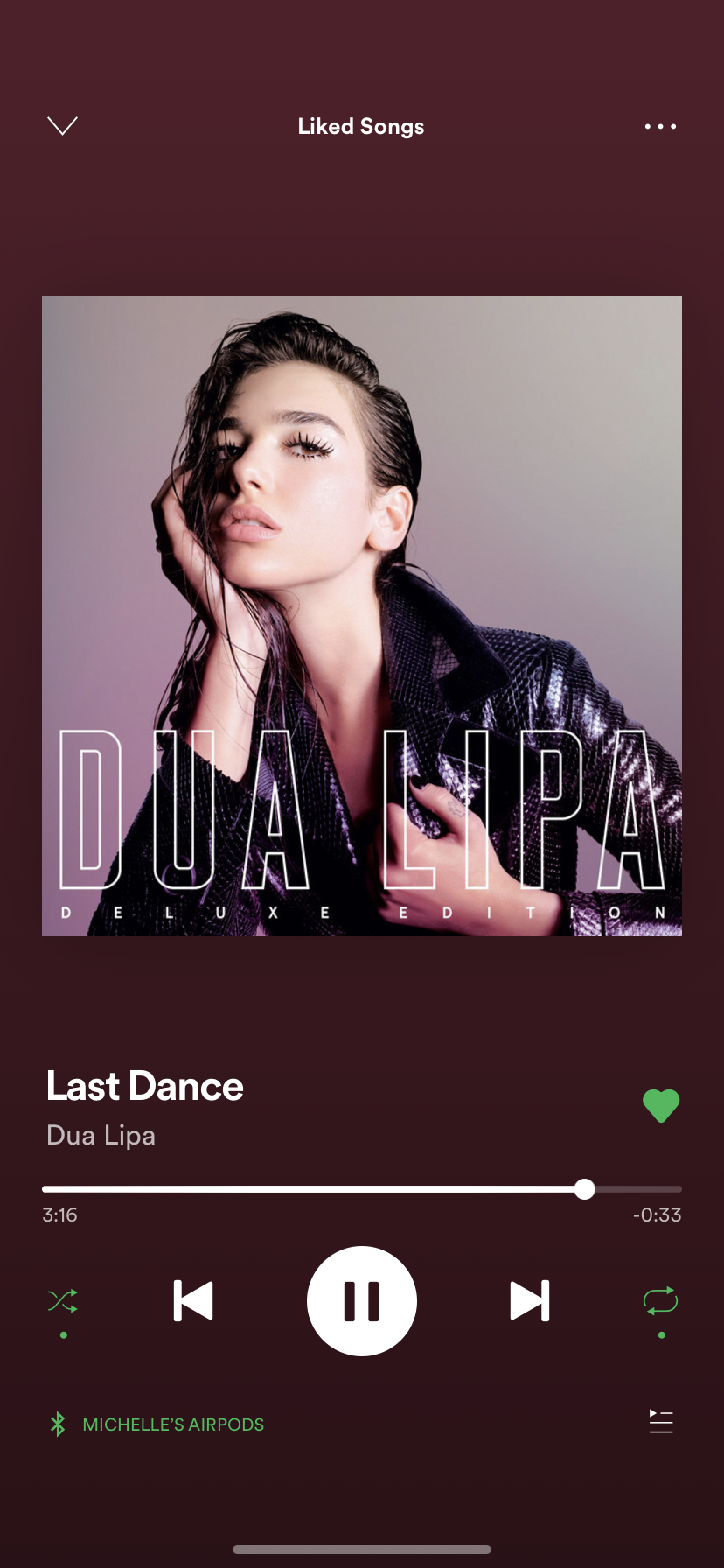Skip to the next track

pos(530,1300)
